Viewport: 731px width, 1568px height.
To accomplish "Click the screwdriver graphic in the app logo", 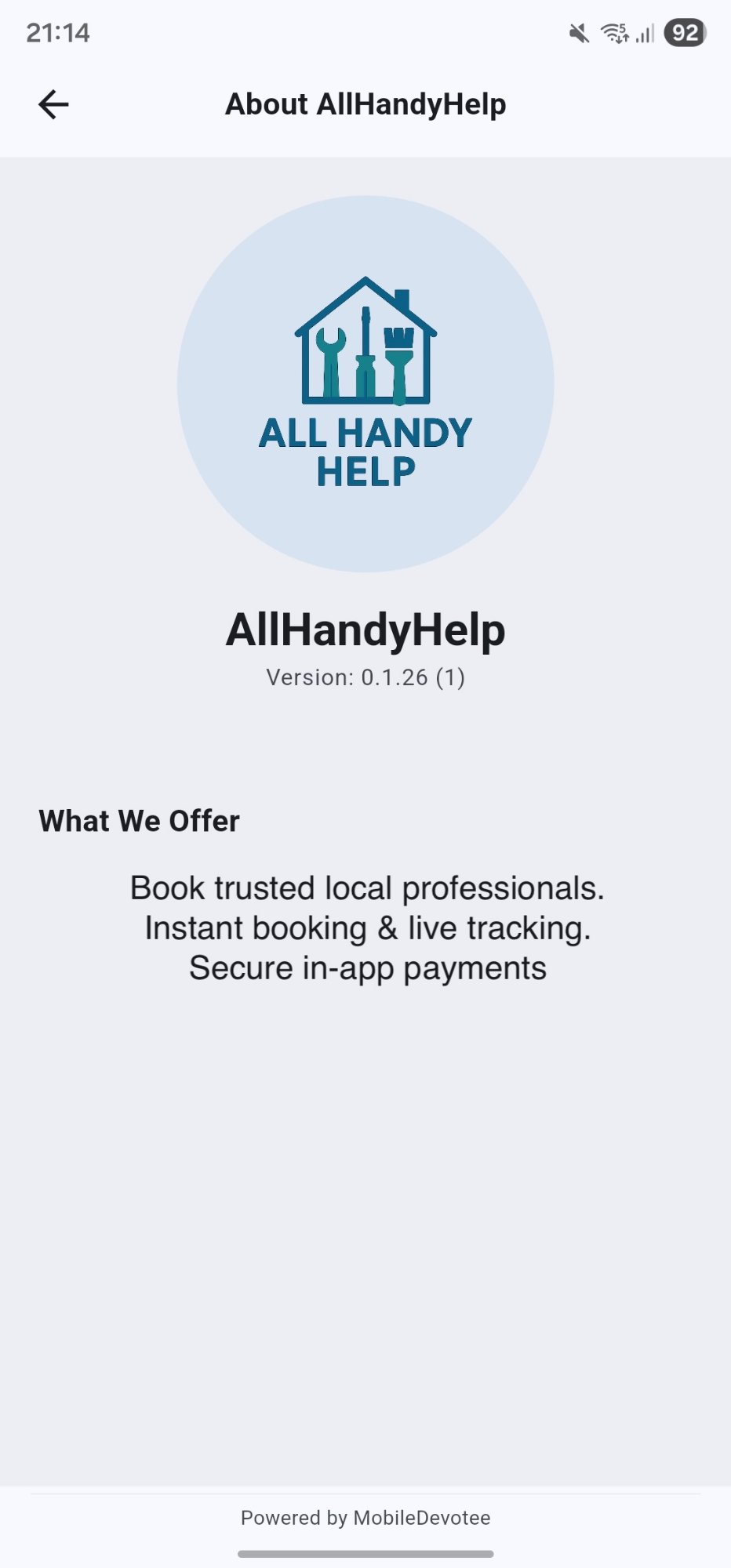I will [364, 353].
